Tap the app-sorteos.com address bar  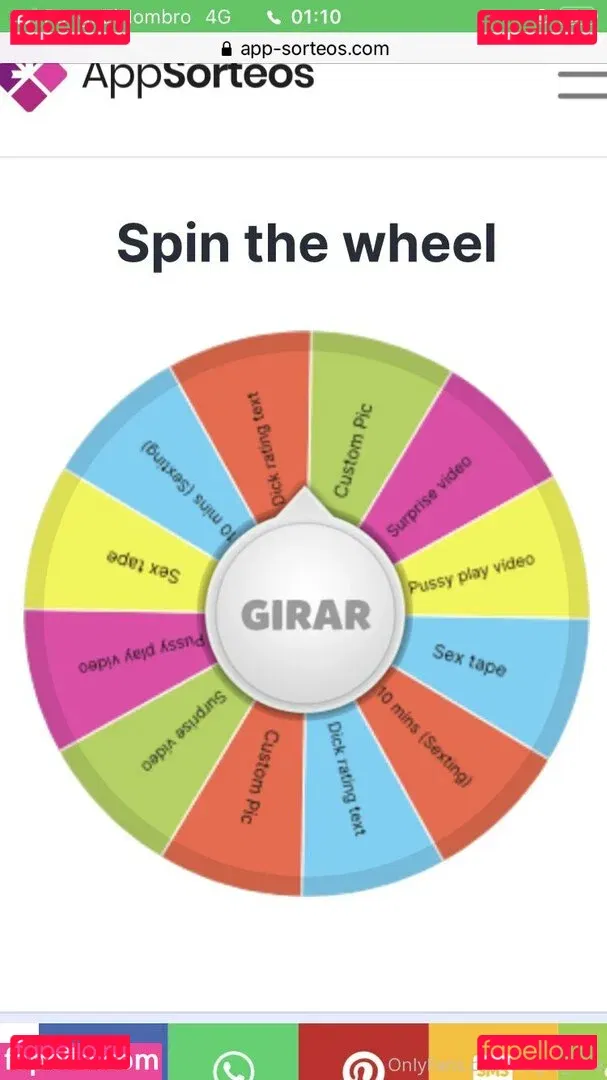click(303, 48)
